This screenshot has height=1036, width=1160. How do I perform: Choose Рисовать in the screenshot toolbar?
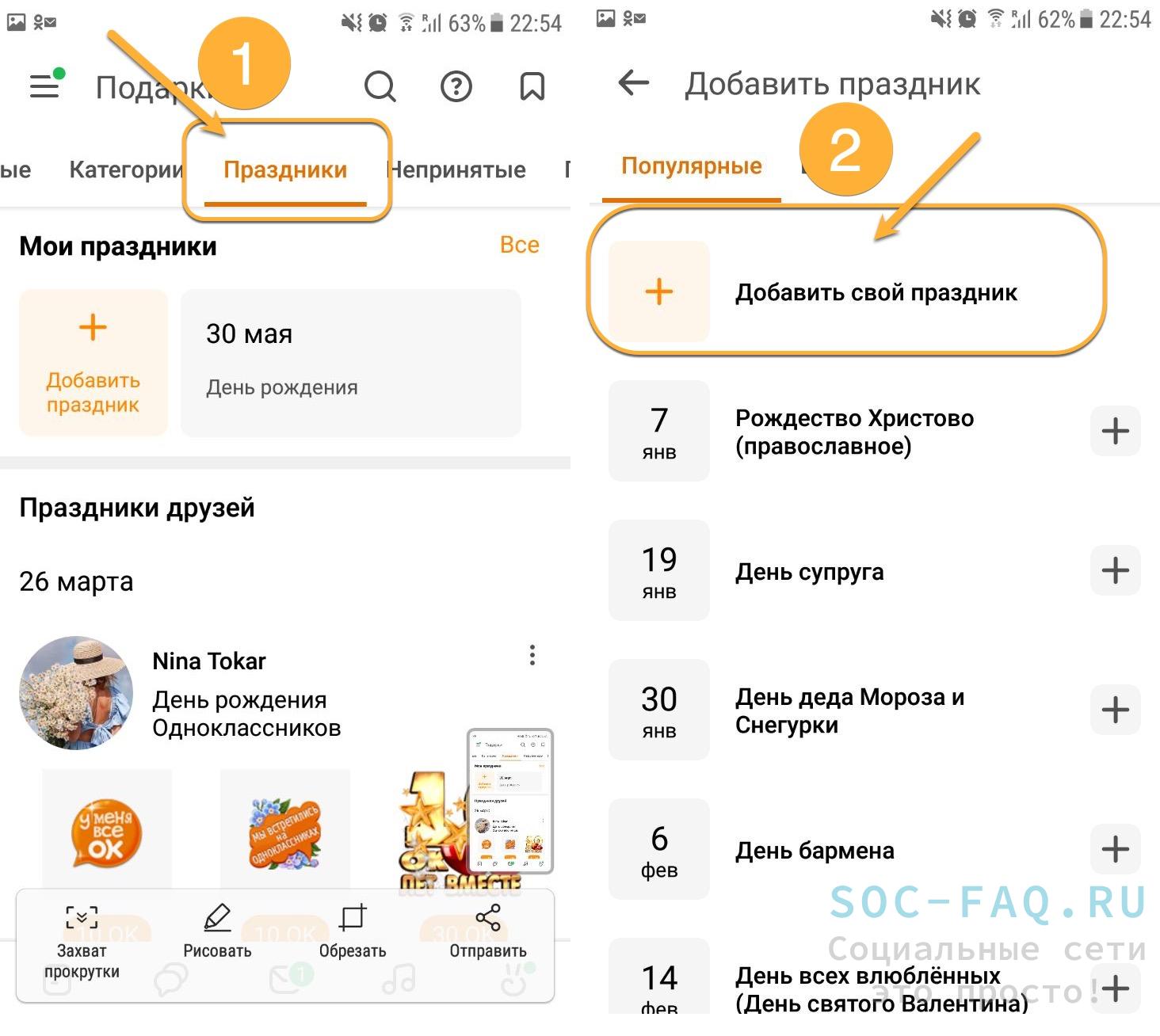[217, 932]
